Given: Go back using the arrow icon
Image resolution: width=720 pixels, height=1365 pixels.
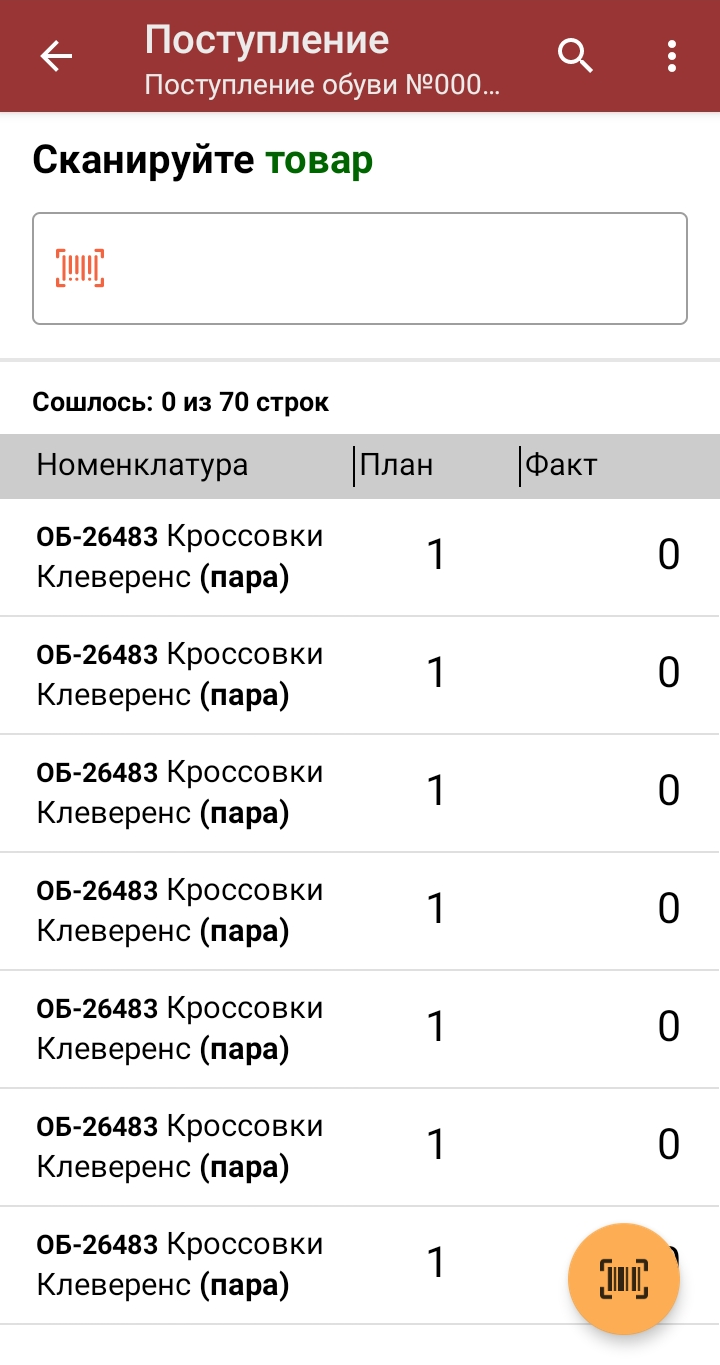Looking at the screenshot, I should (x=56, y=57).
